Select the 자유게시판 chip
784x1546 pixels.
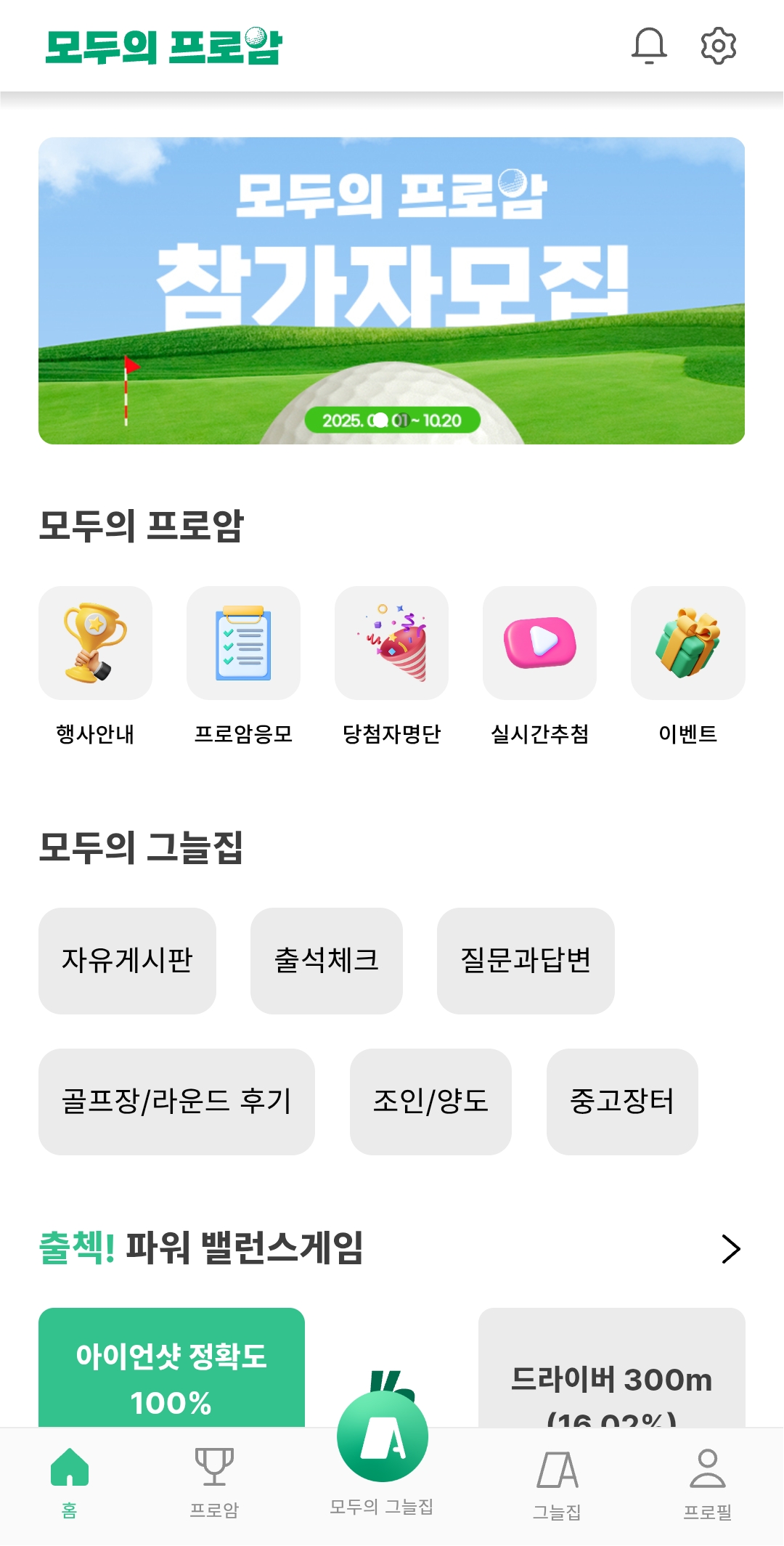click(x=127, y=960)
